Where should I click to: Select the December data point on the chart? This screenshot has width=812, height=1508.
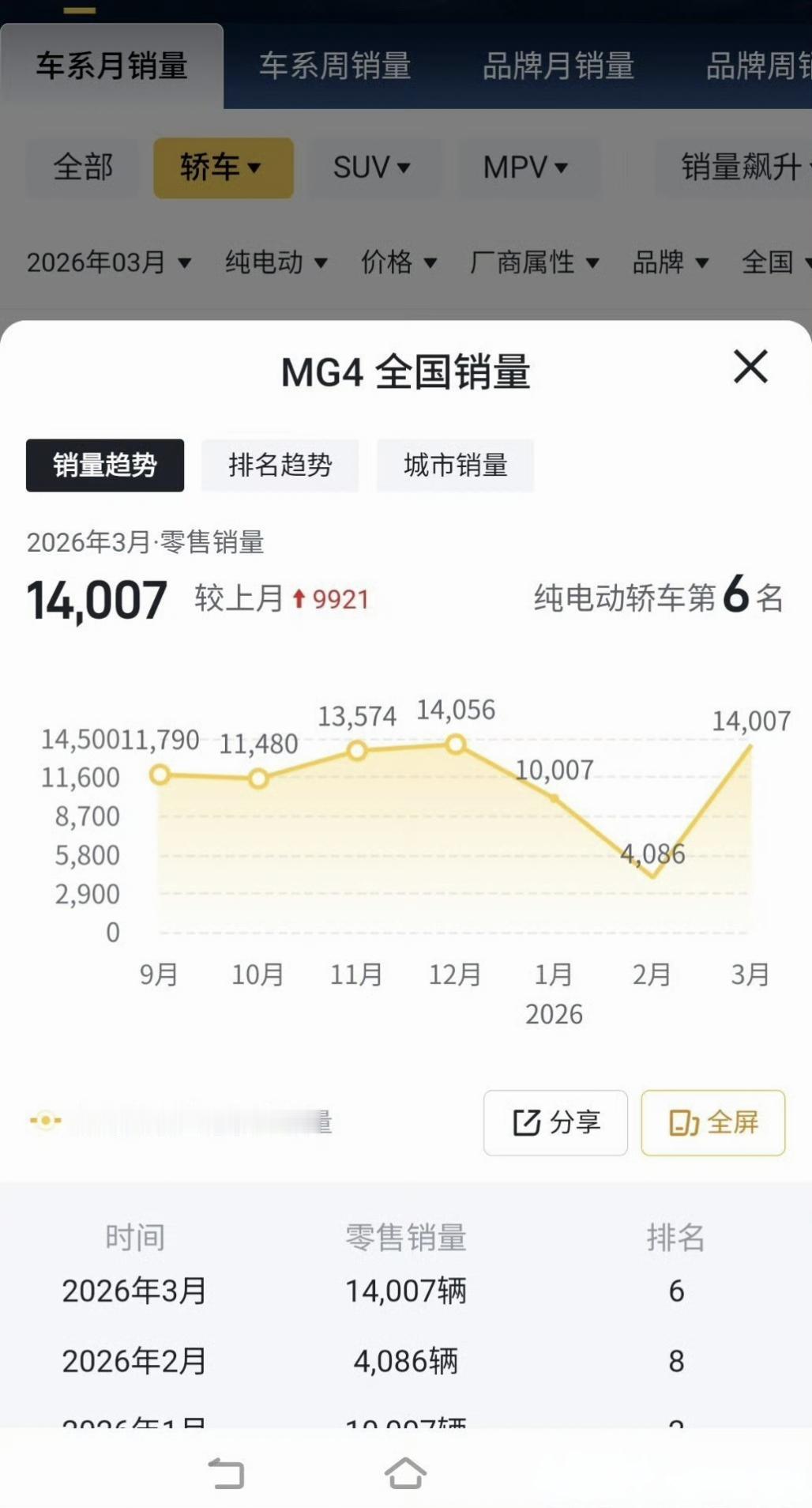click(x=457, y=743)
